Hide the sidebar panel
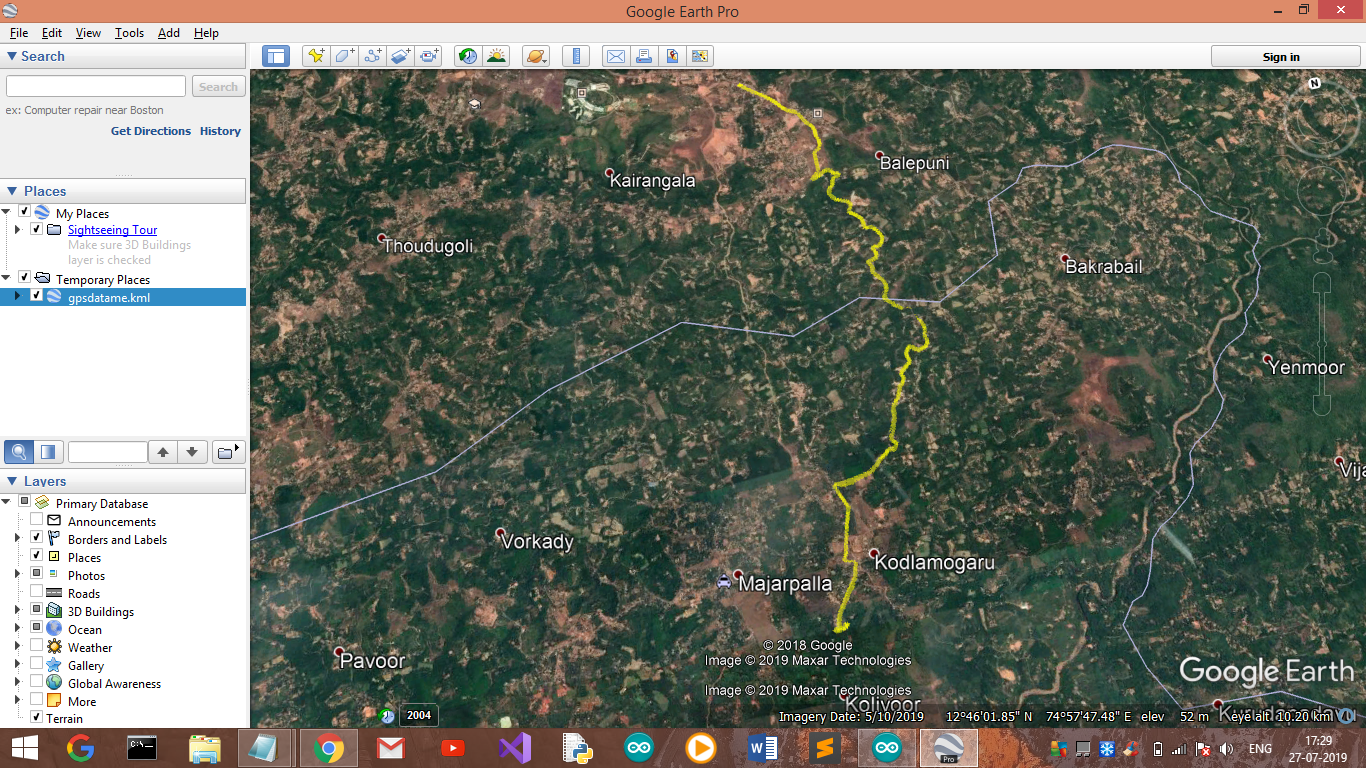The height and width of the screenshot is (768, 1366). coord(276,56)
